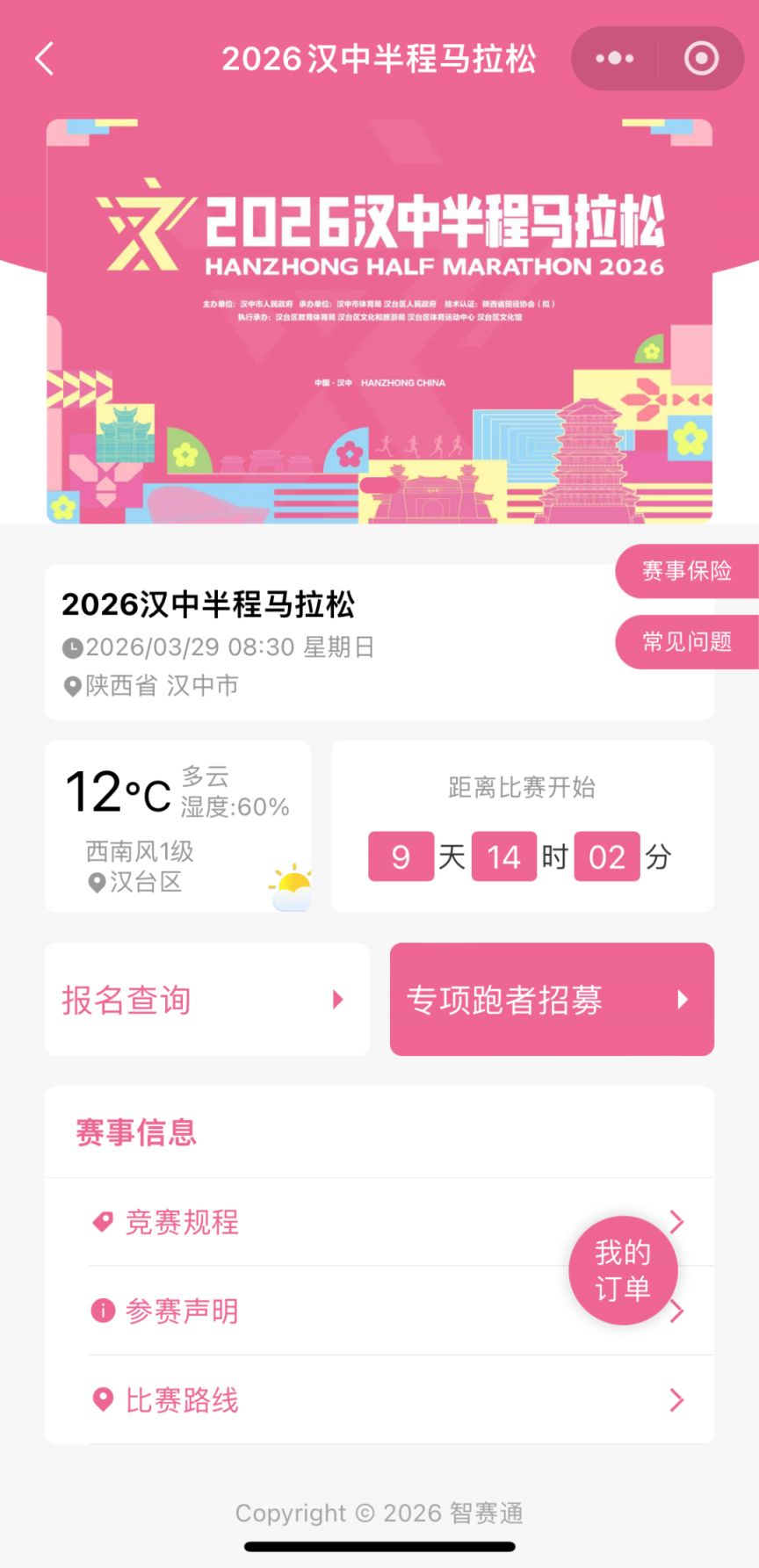Screen dimensions: 759x1568
Task: Click the countdown minutes block showing 02
Action: (x=606, y=856)
